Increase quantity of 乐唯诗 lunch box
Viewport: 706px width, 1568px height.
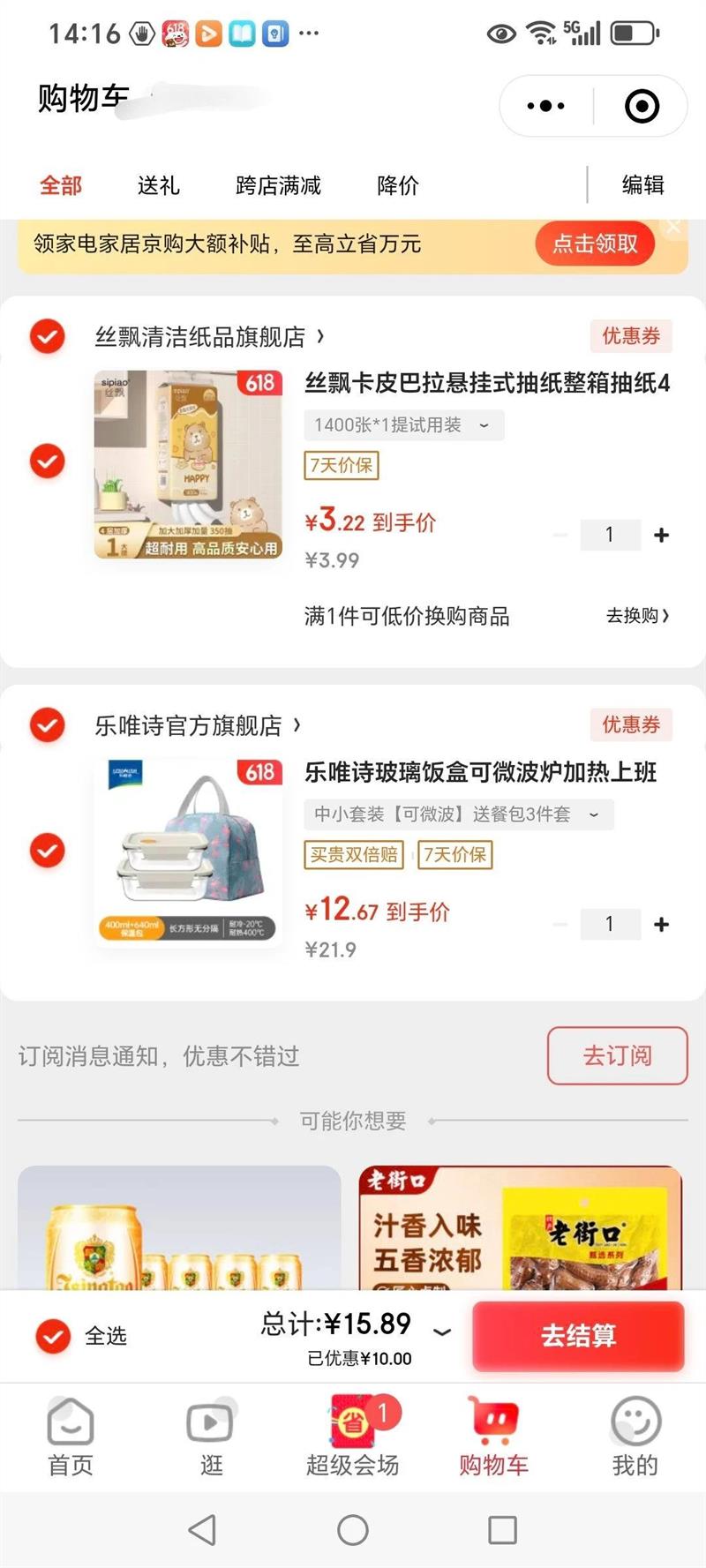661,924
